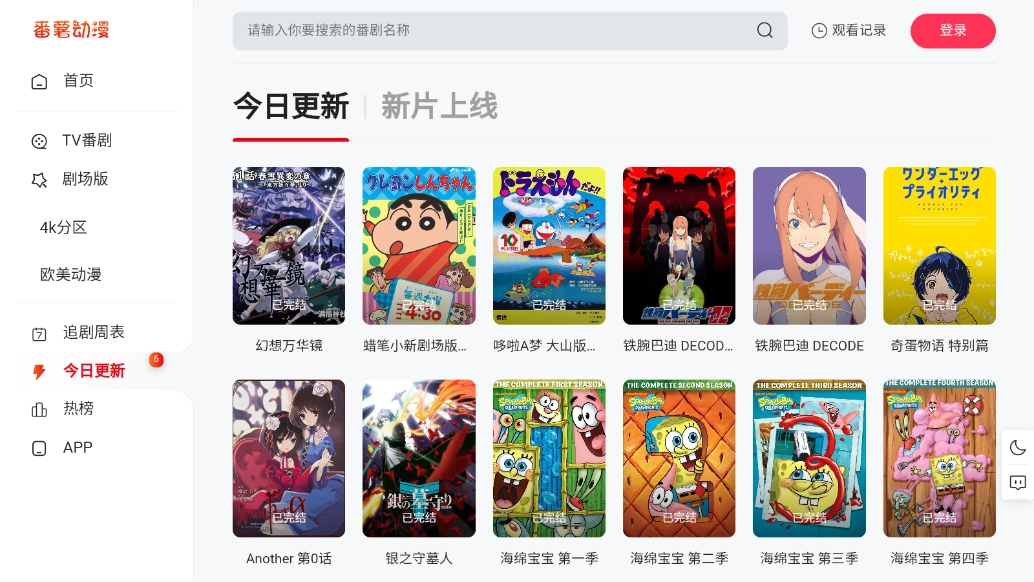Open 追剧周表 weekly schedule

[x=93, y=332]
